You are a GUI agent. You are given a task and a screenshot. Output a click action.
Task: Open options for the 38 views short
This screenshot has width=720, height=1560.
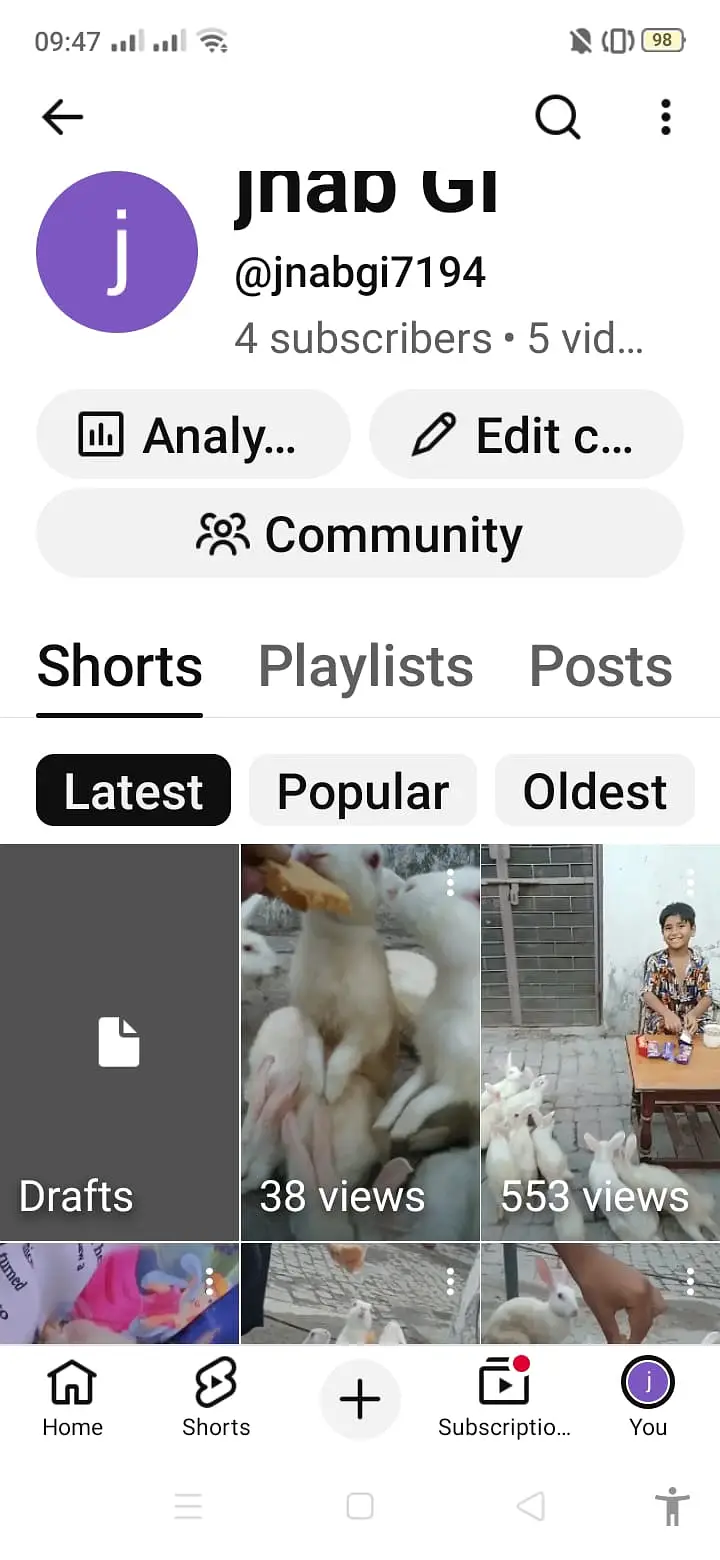450,882
